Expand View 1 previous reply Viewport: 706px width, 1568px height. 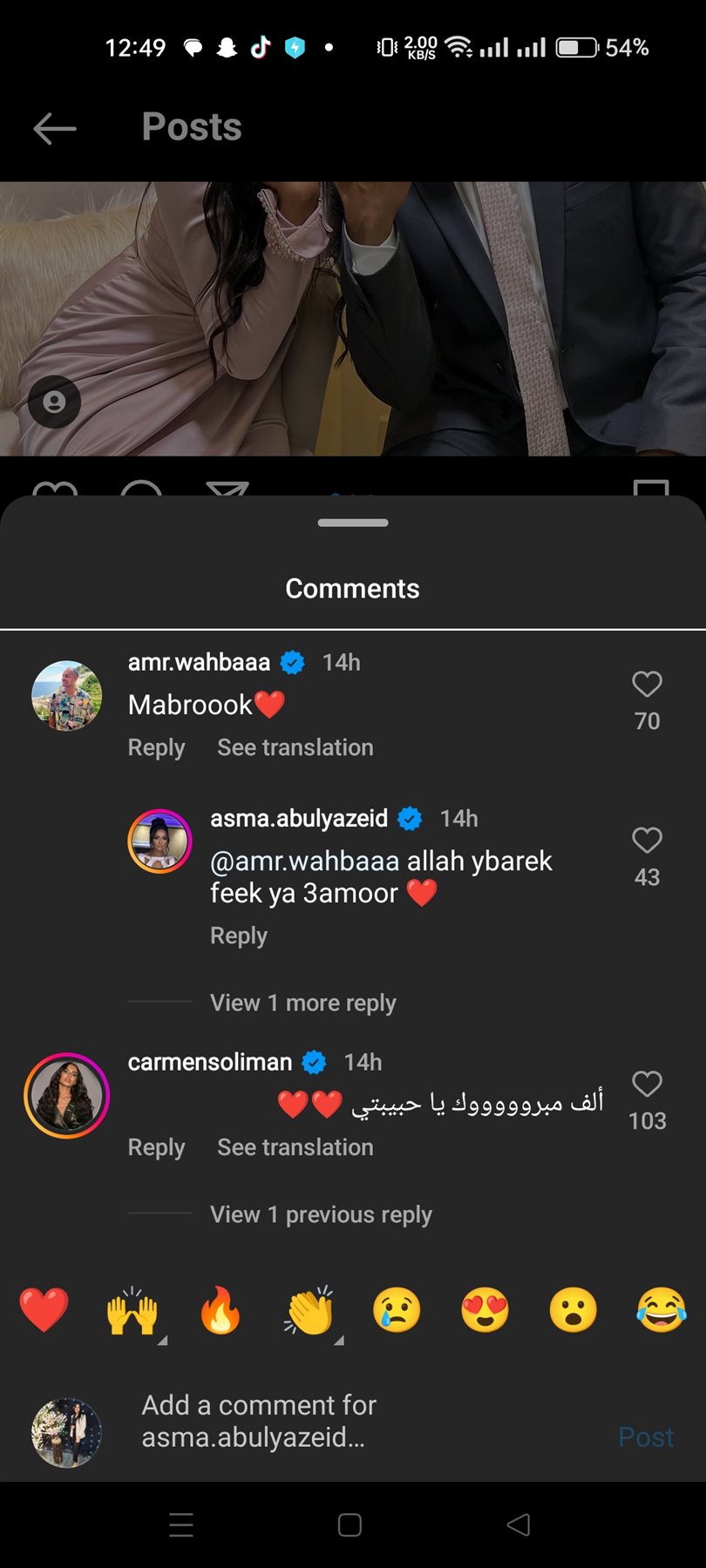320,1214
